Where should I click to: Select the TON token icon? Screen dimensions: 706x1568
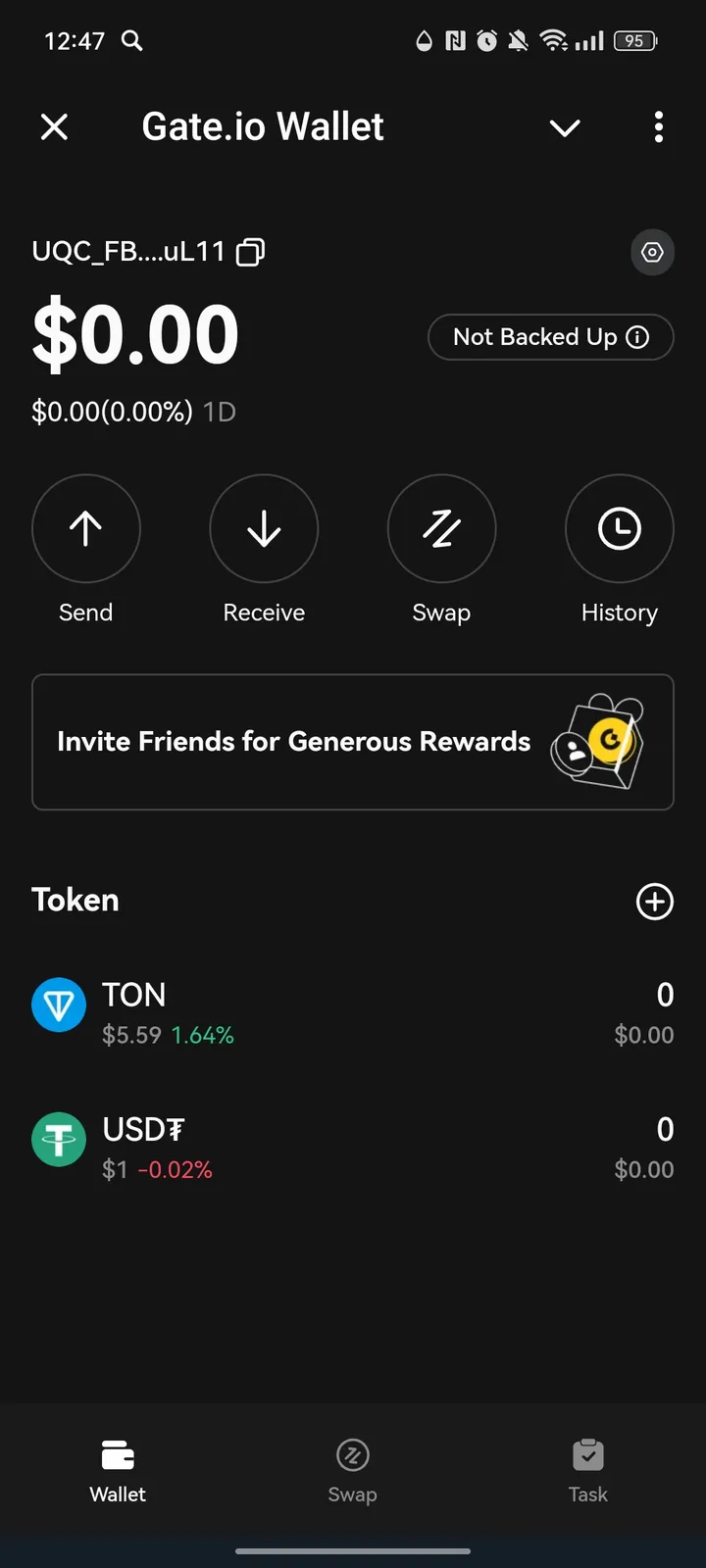coord(59,1004)
